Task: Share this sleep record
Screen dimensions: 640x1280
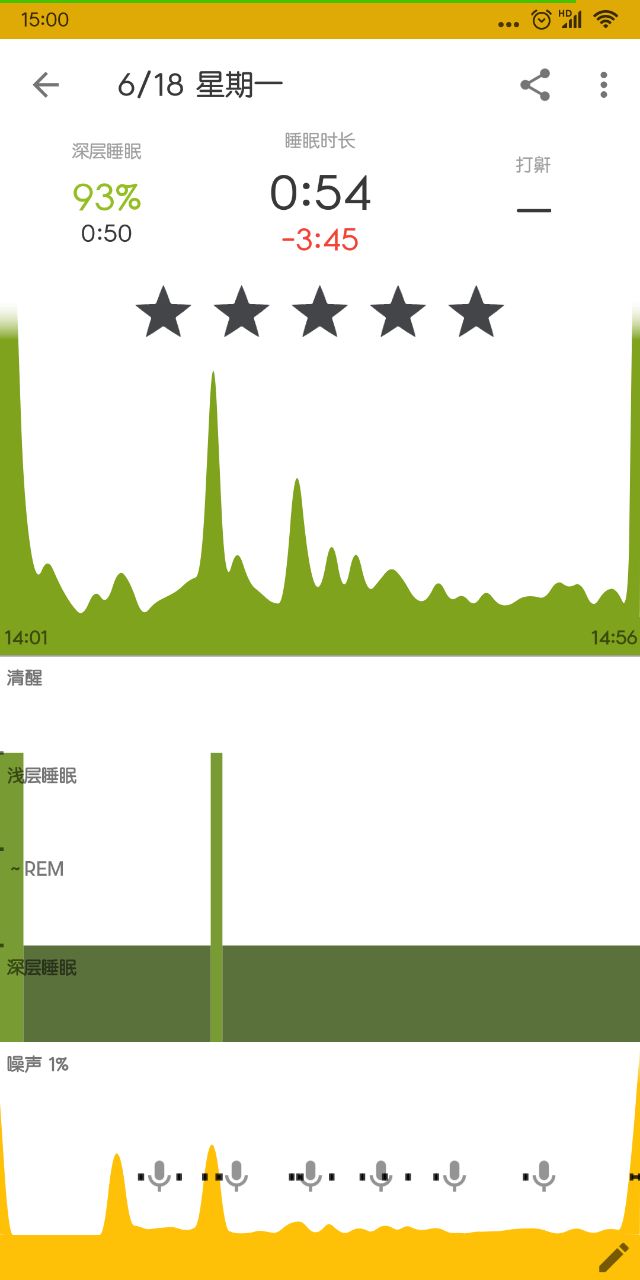Action: [536, 85]
